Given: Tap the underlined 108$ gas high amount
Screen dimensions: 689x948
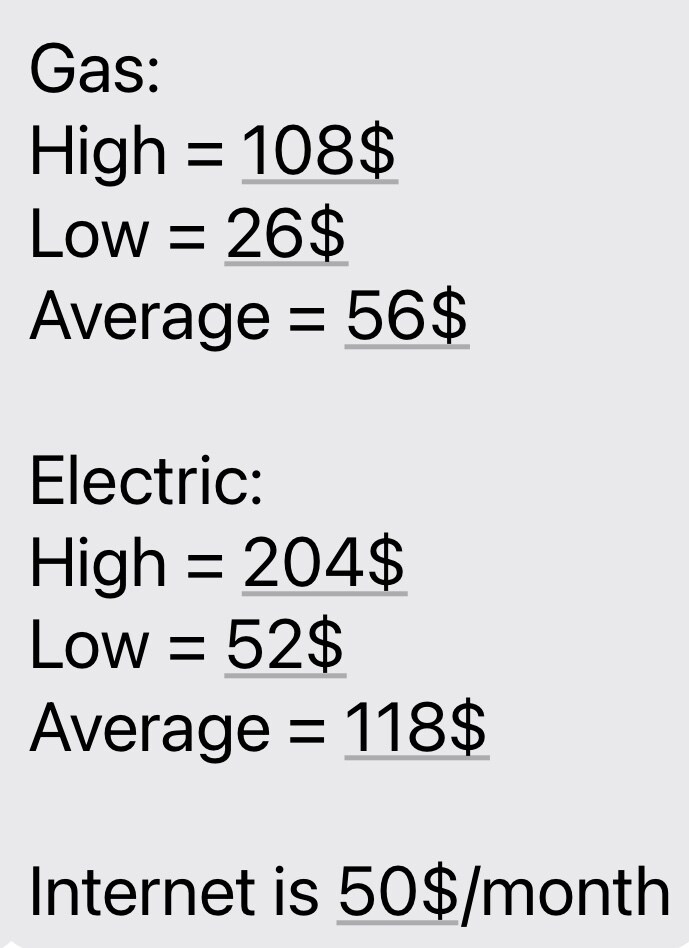Looking at the screenshot, I should click(x=319, y=153).
